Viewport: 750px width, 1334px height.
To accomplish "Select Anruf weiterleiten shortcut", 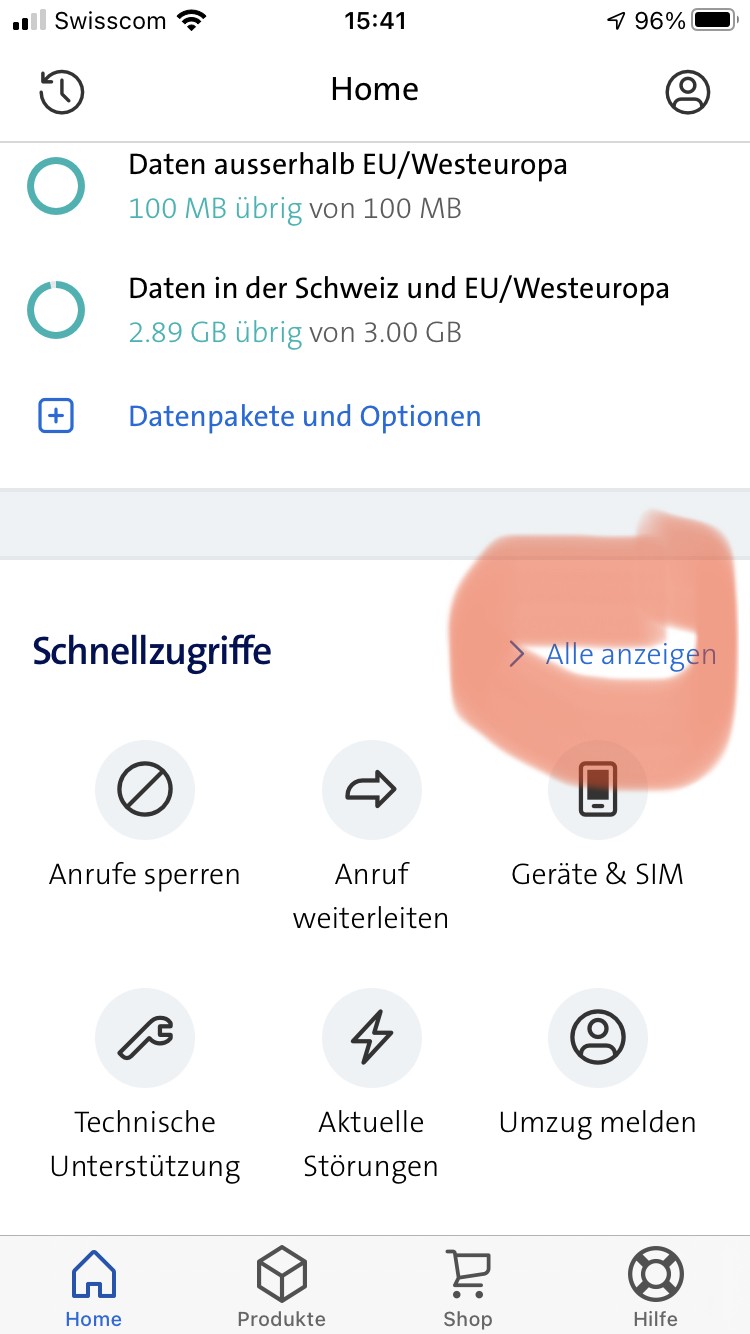I will tap(371, 790).
